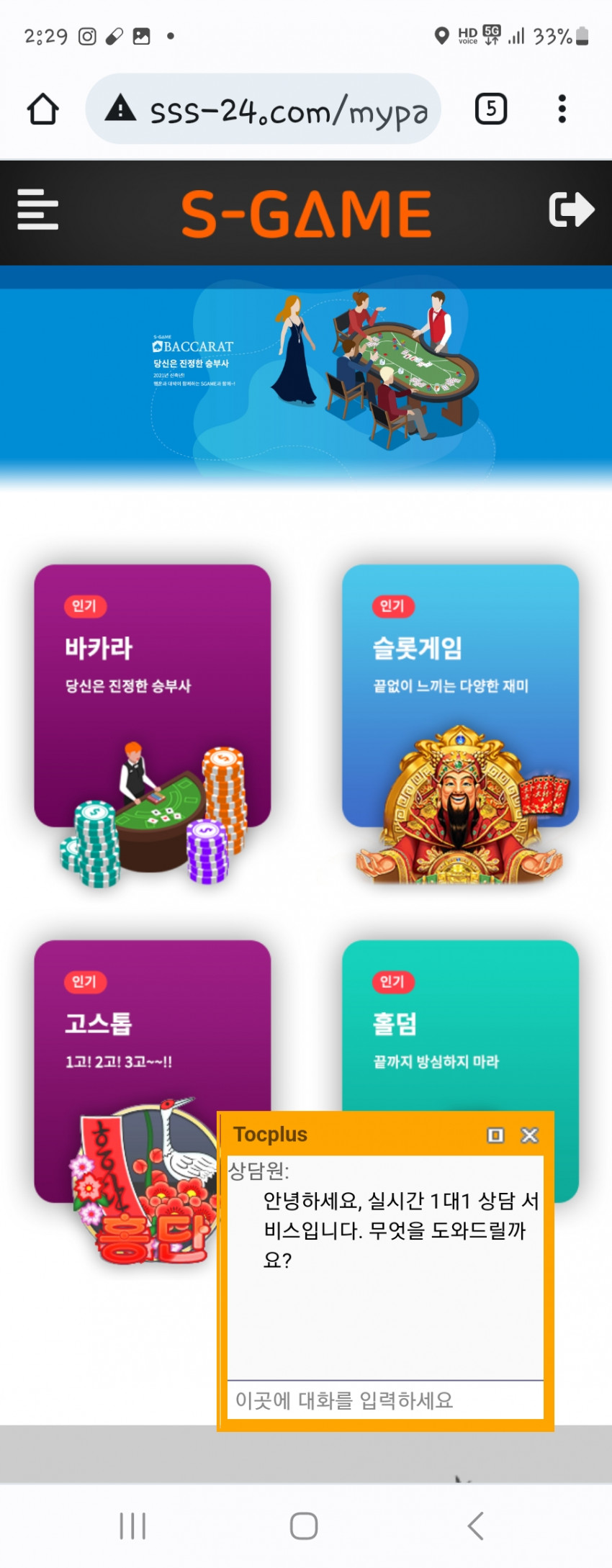Open the browser tab switcher
612x1568 pixels.
491,109
